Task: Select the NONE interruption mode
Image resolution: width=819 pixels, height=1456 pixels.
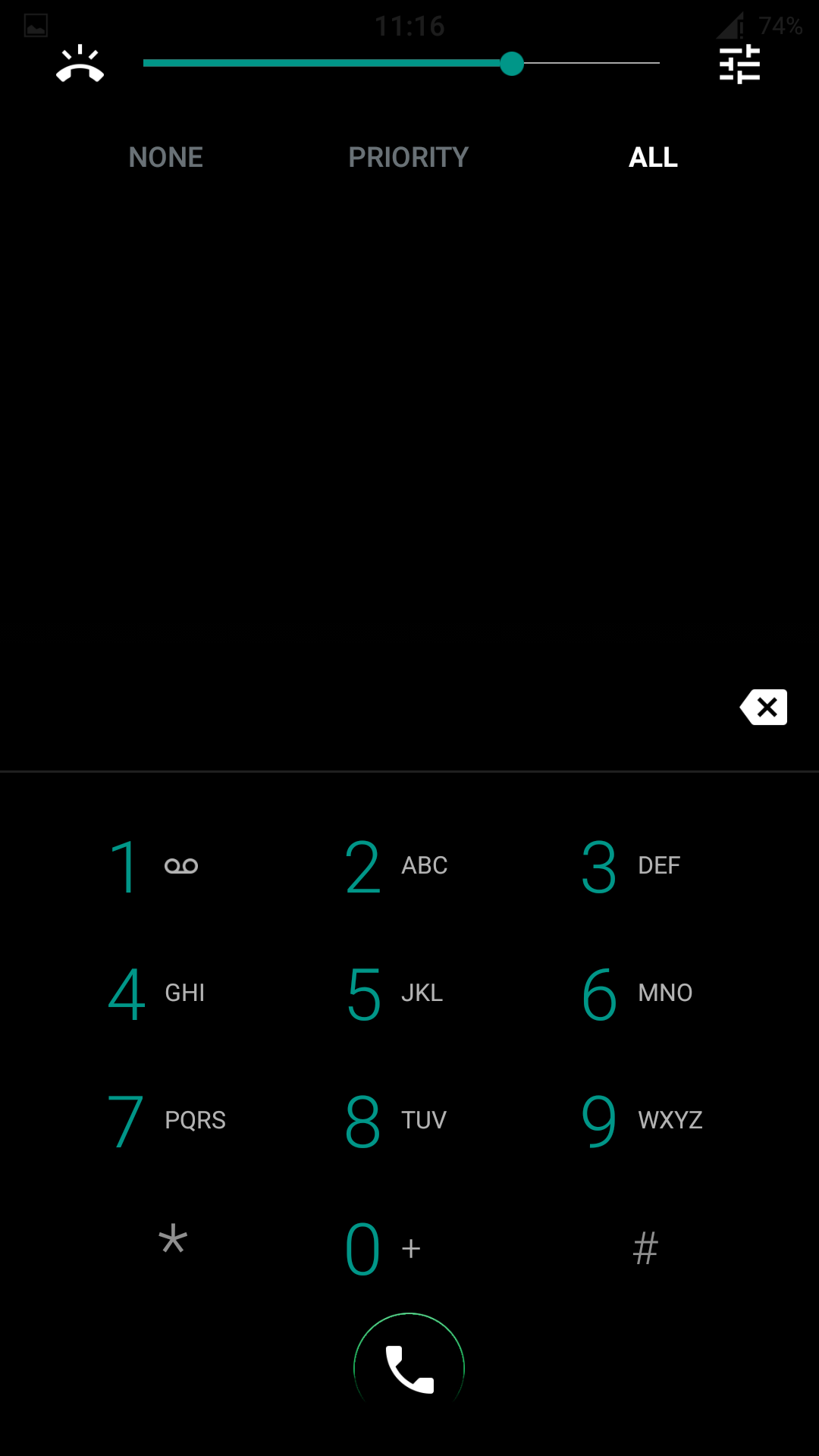Action: pos(165,157)
